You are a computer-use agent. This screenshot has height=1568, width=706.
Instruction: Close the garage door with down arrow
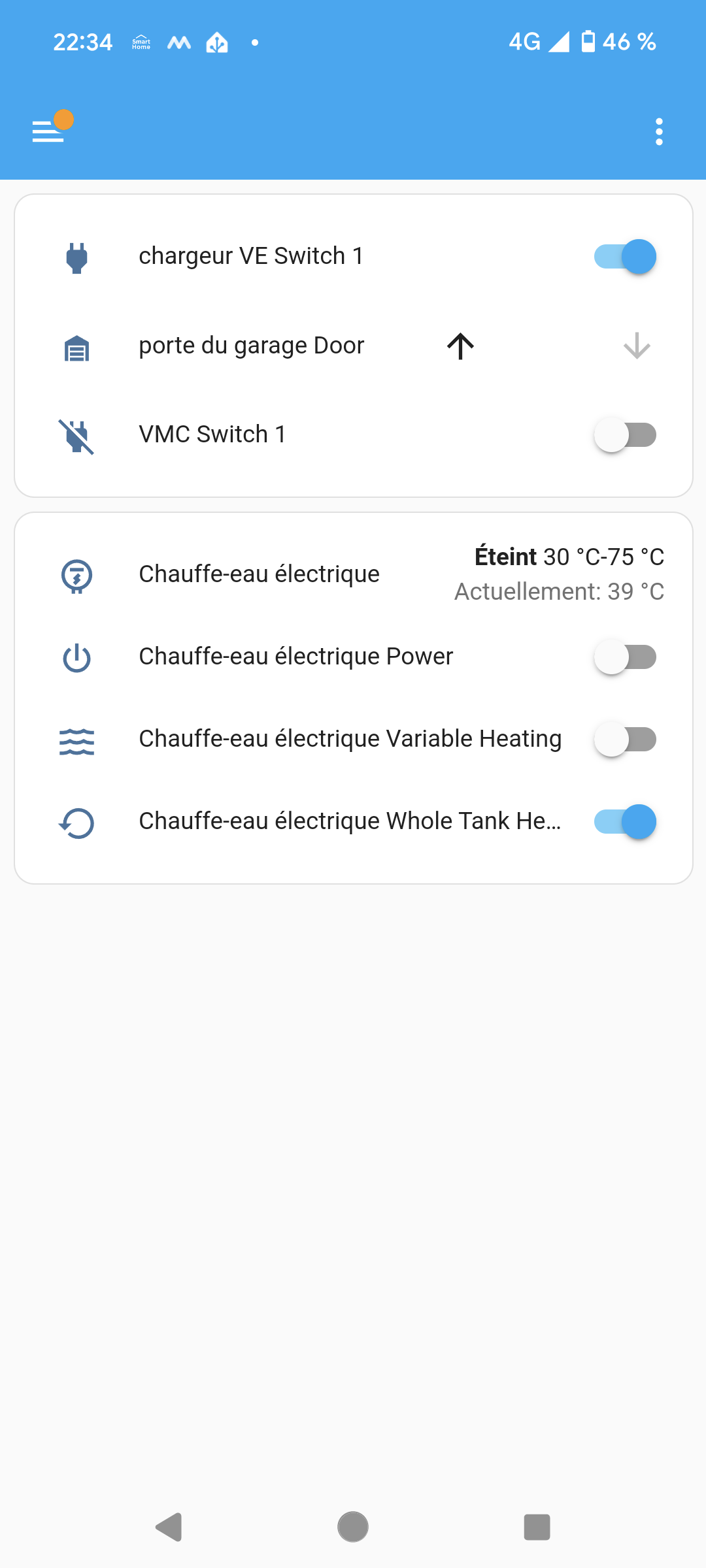point(637,346)
